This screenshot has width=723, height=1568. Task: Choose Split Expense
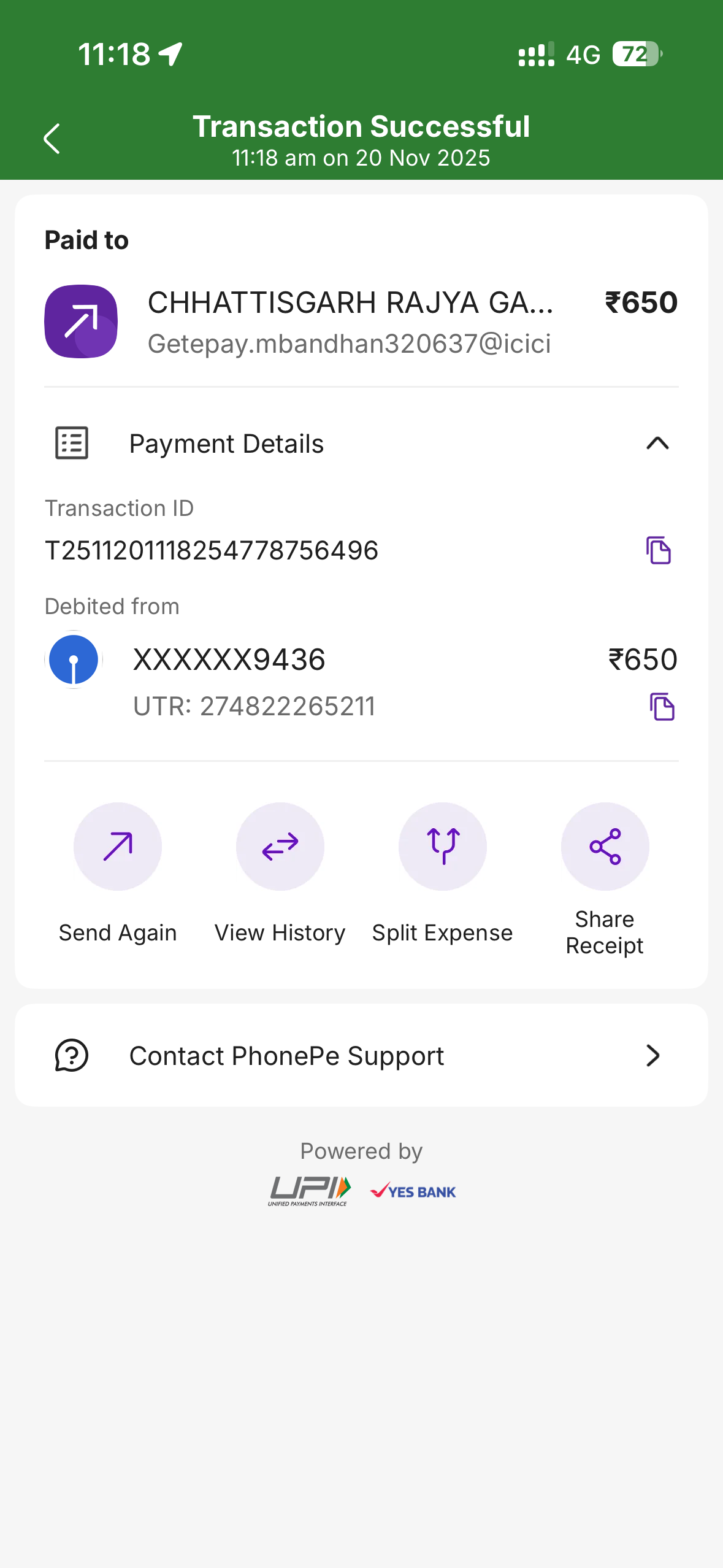pyautogui.click(x=442, y=847)
